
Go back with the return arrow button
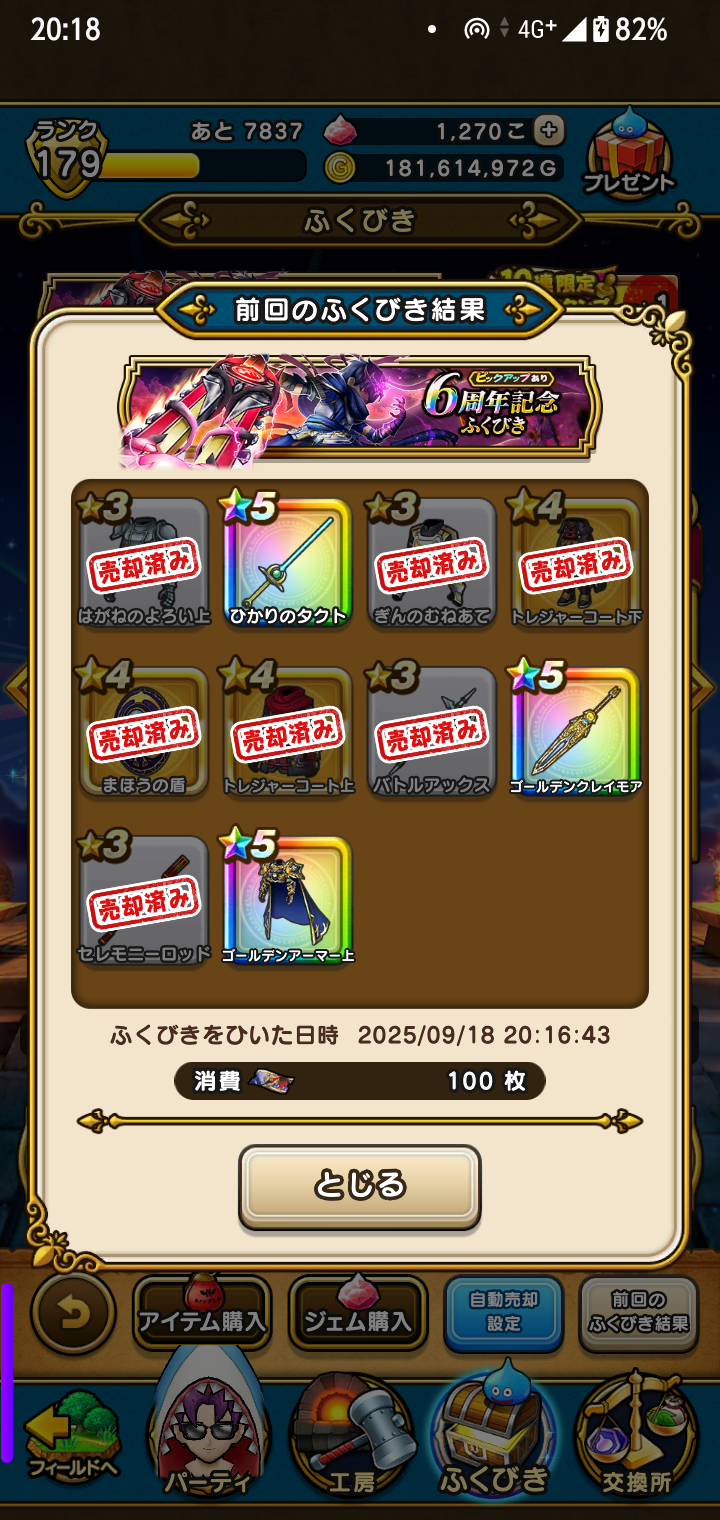coord(73,1312)
